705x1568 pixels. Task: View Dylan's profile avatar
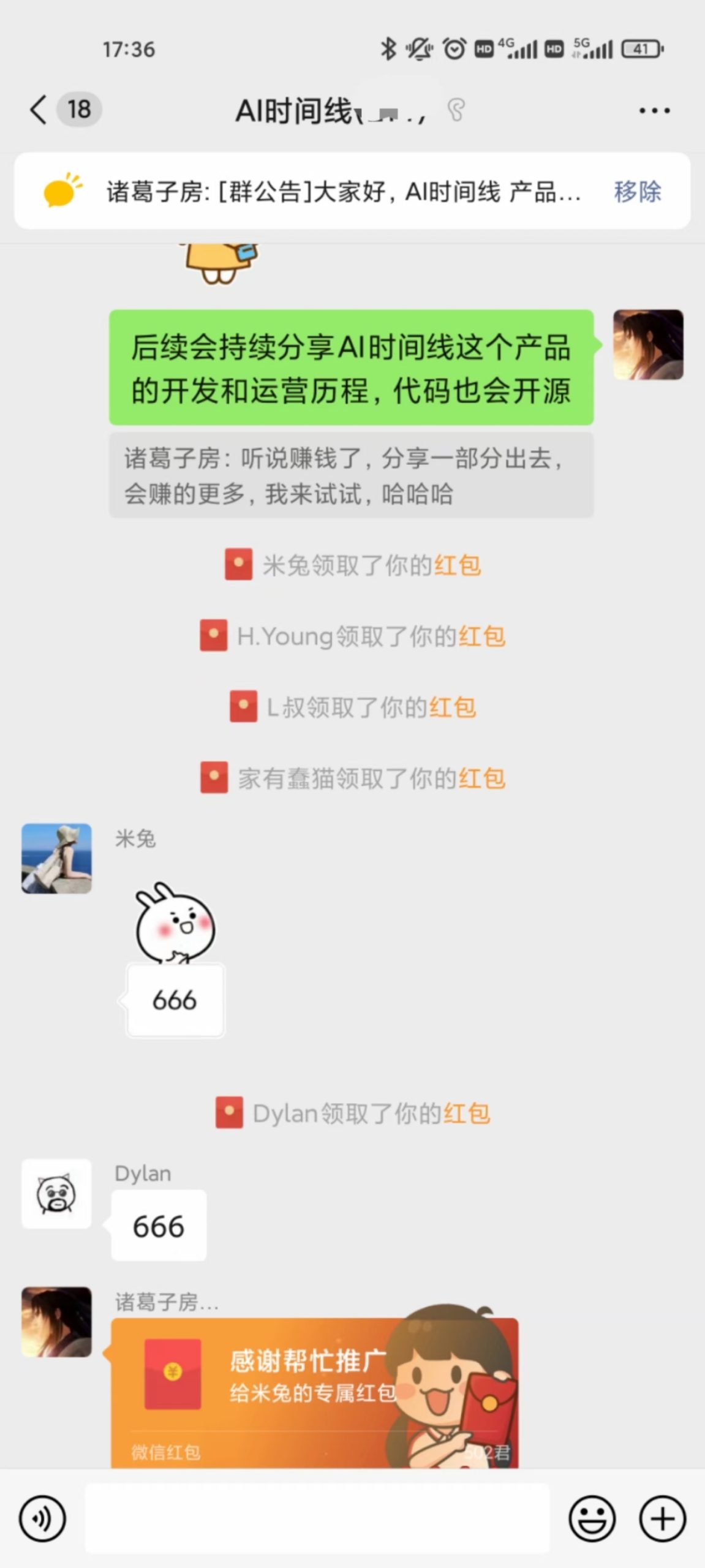(x=56, y=1193)
